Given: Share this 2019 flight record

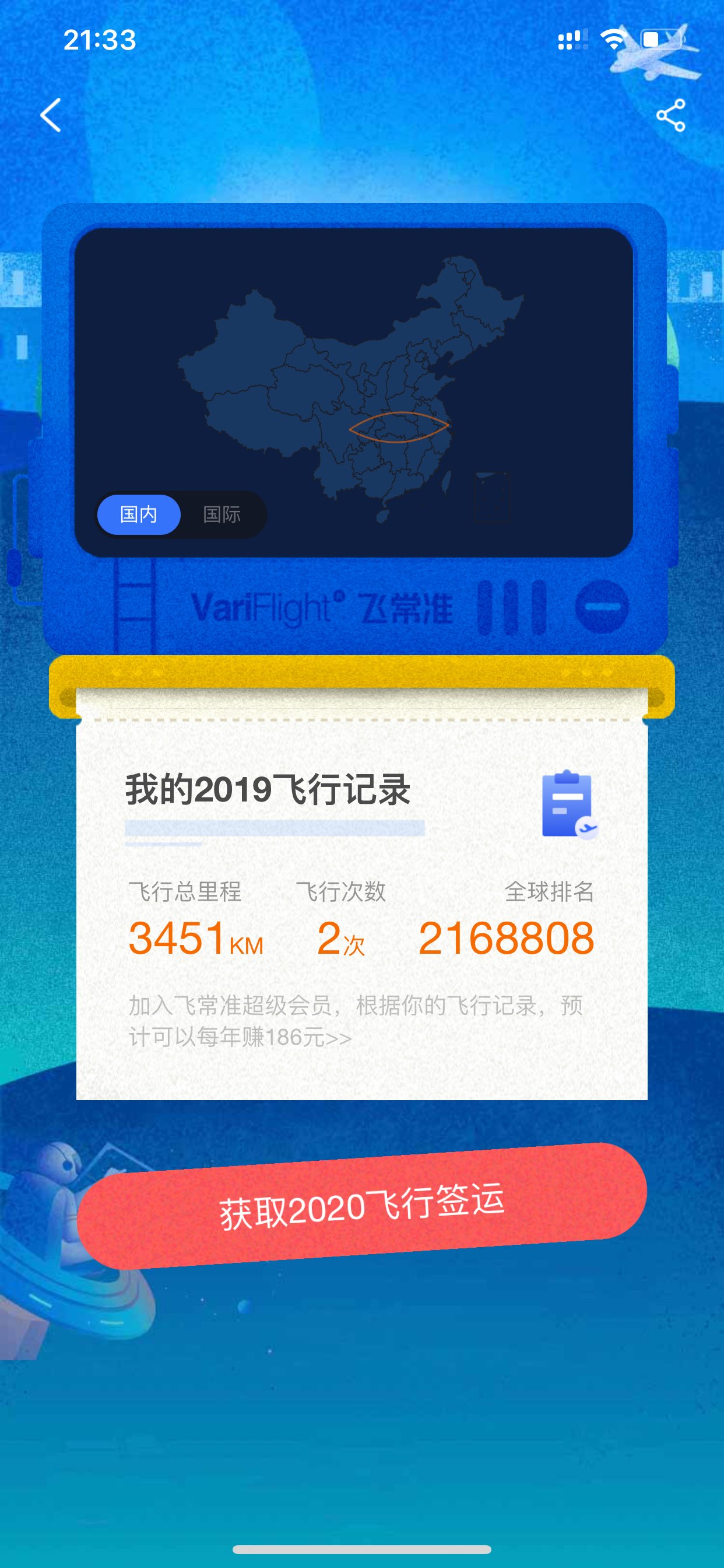Looking at the screenshot, I should point(671,115).
